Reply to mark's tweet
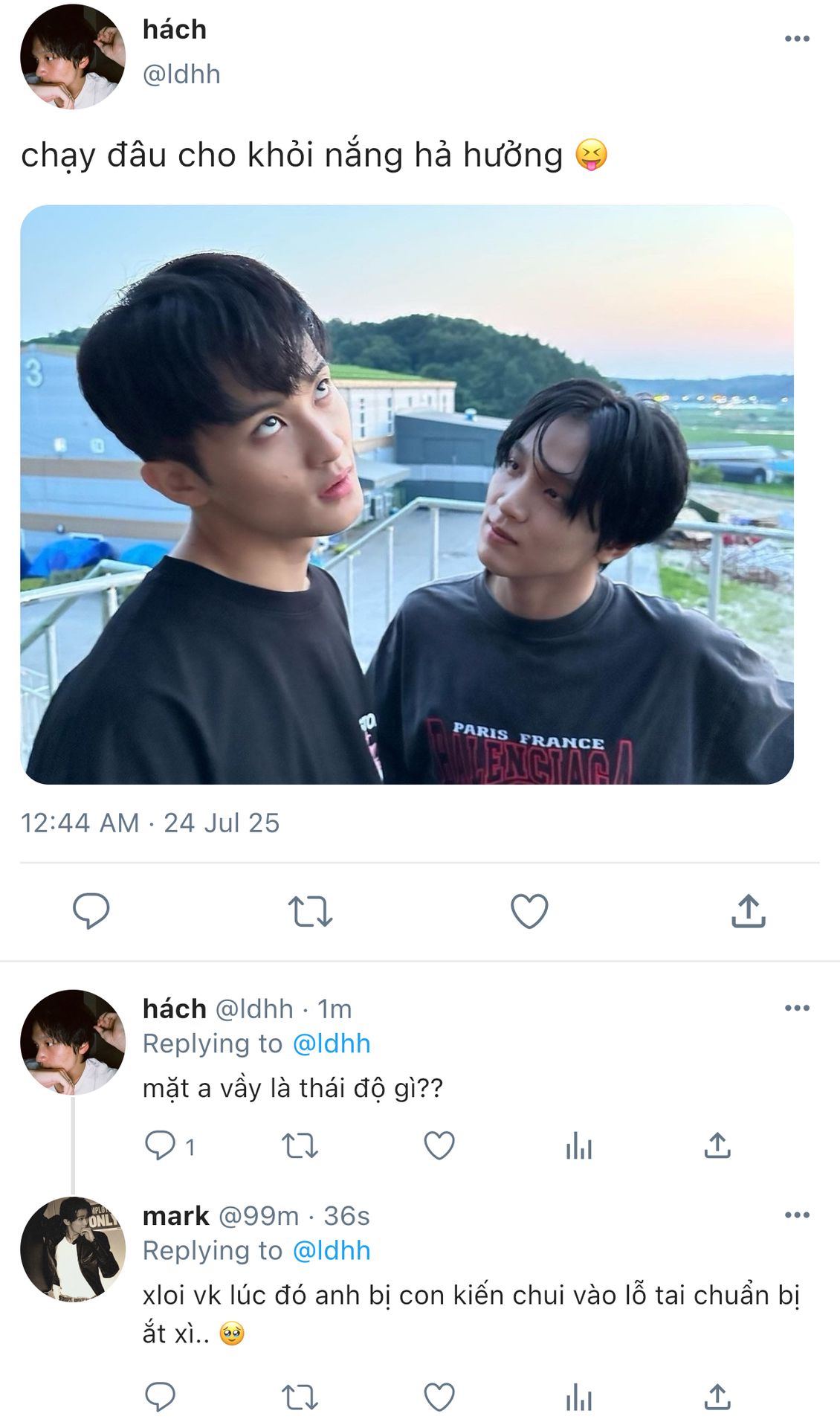 pyautogui.click(x=160, y=1398)
